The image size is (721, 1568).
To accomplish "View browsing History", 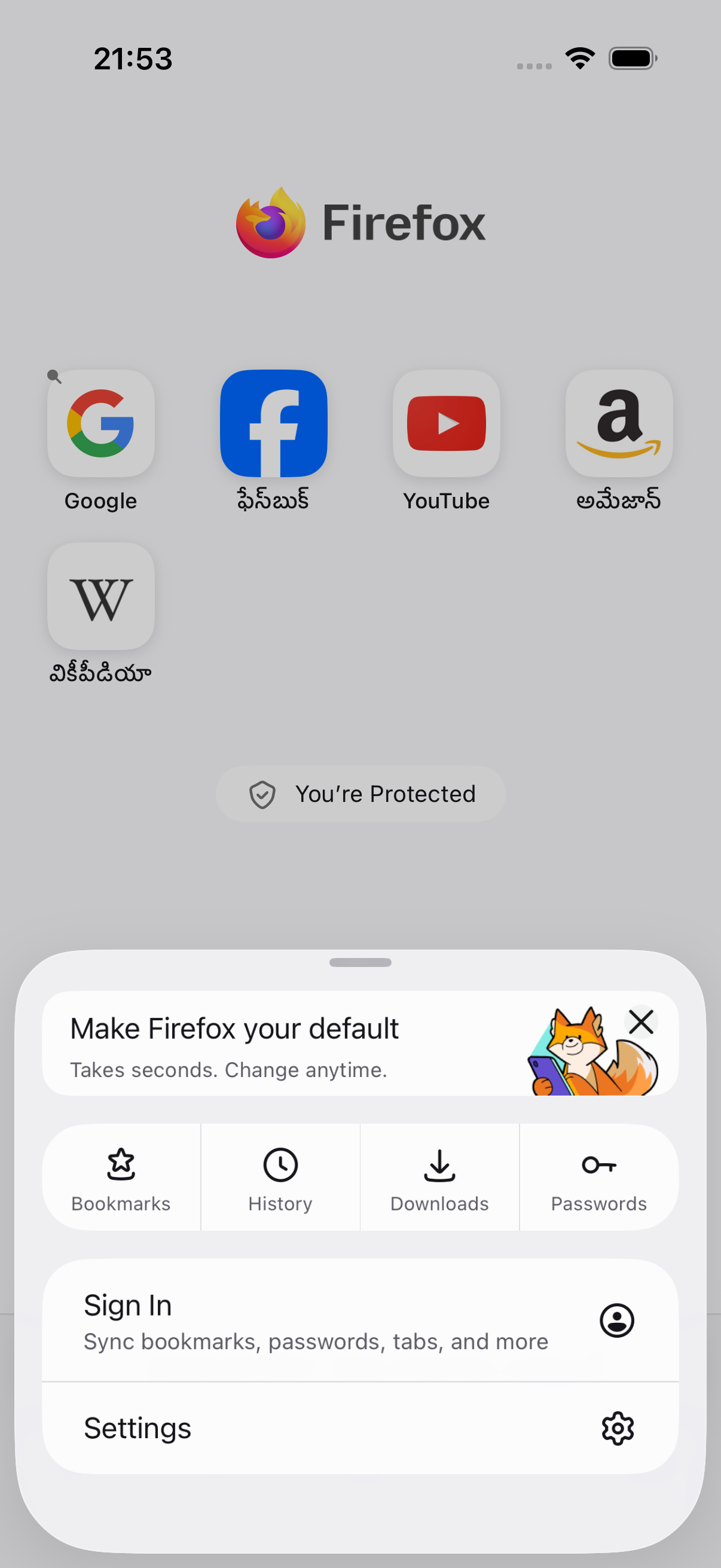I will 280,1177.
